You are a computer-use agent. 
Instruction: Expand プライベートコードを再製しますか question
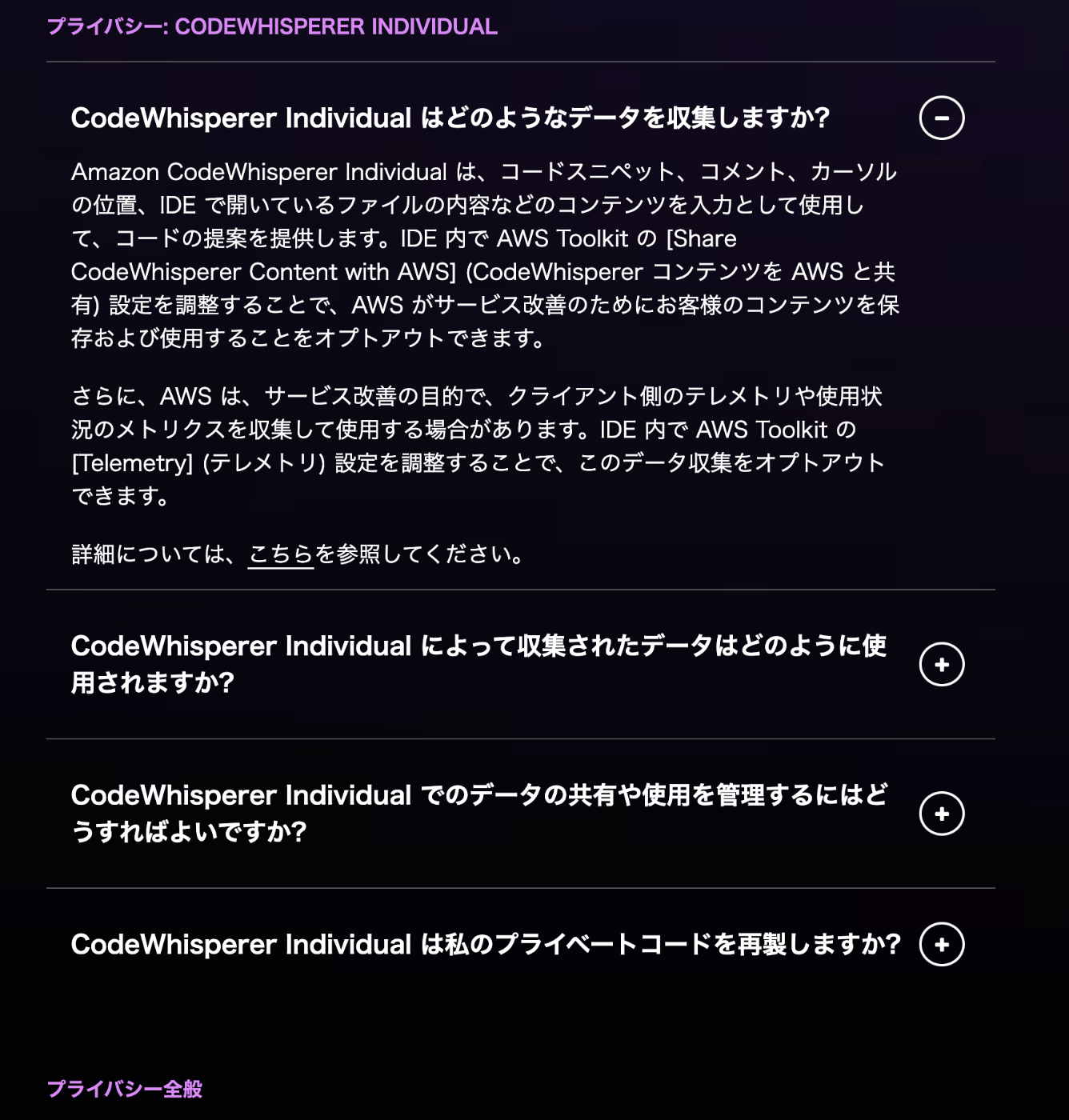coord(941,944)
